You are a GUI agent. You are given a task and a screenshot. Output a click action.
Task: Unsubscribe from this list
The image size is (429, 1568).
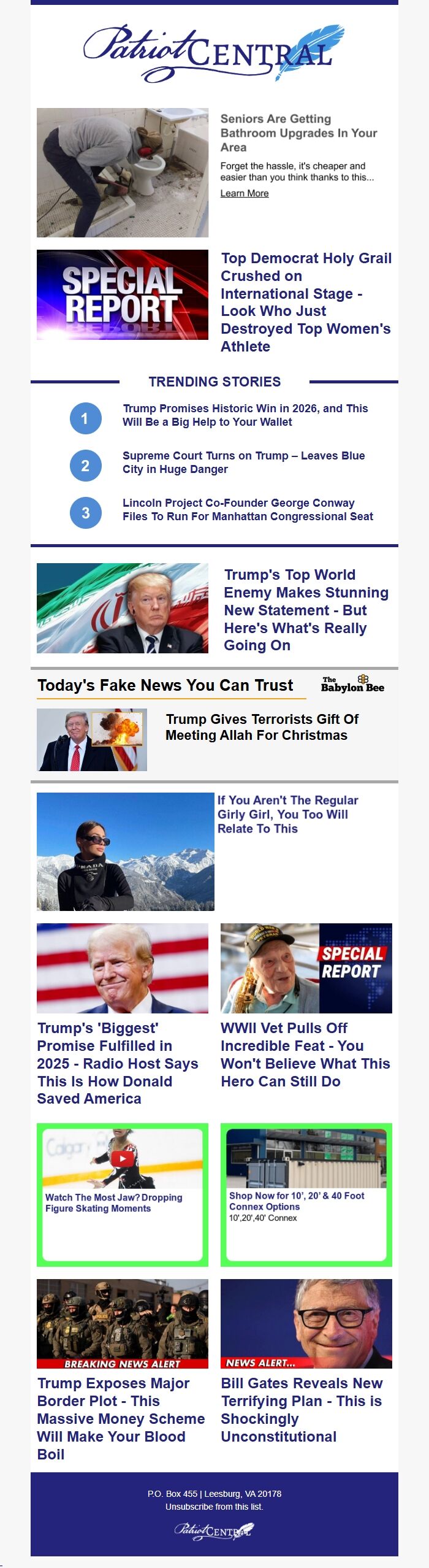click(214, 1507)
